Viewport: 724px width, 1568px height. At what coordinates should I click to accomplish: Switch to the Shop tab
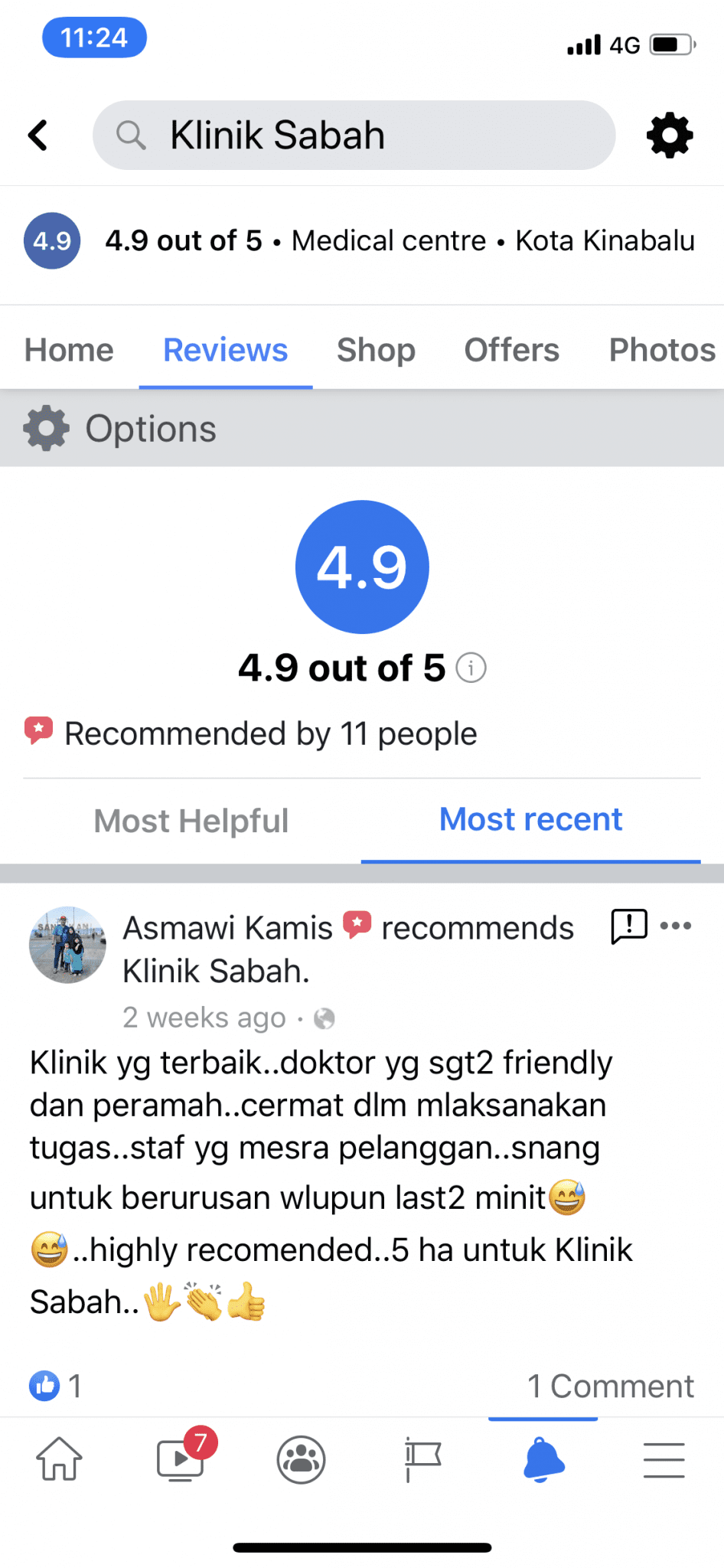[x=376, y=350]
